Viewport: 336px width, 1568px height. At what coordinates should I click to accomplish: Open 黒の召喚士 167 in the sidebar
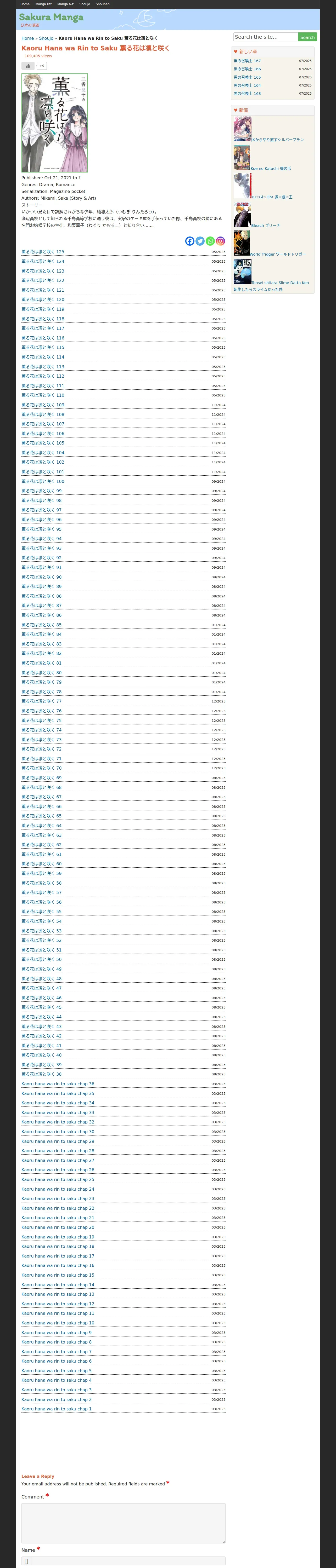tap(247, 61)
